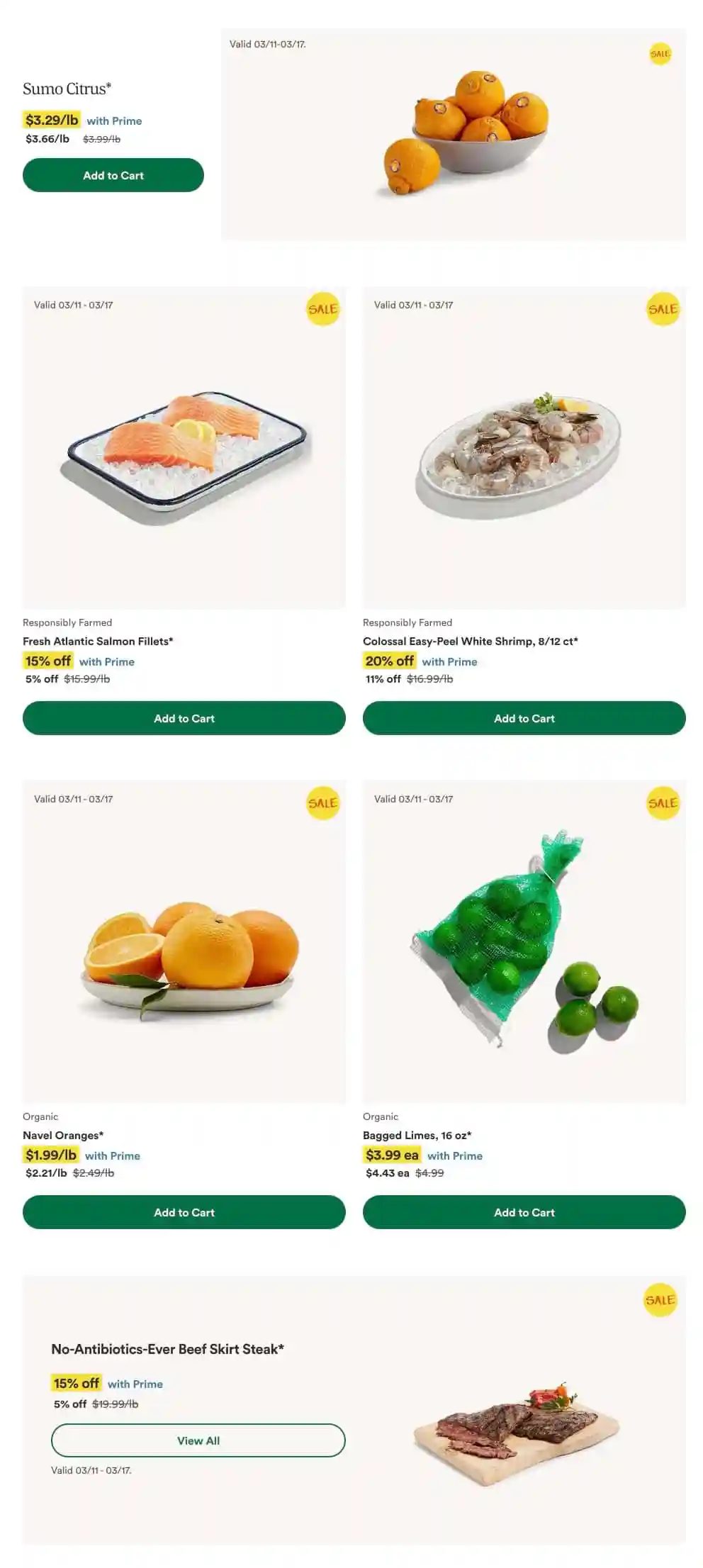Image resolution: width=703 pixels, height=1568 pixels.
Task: Add Colossal Easy-Peel White Shrimp to cart
Action: point(524,718)
